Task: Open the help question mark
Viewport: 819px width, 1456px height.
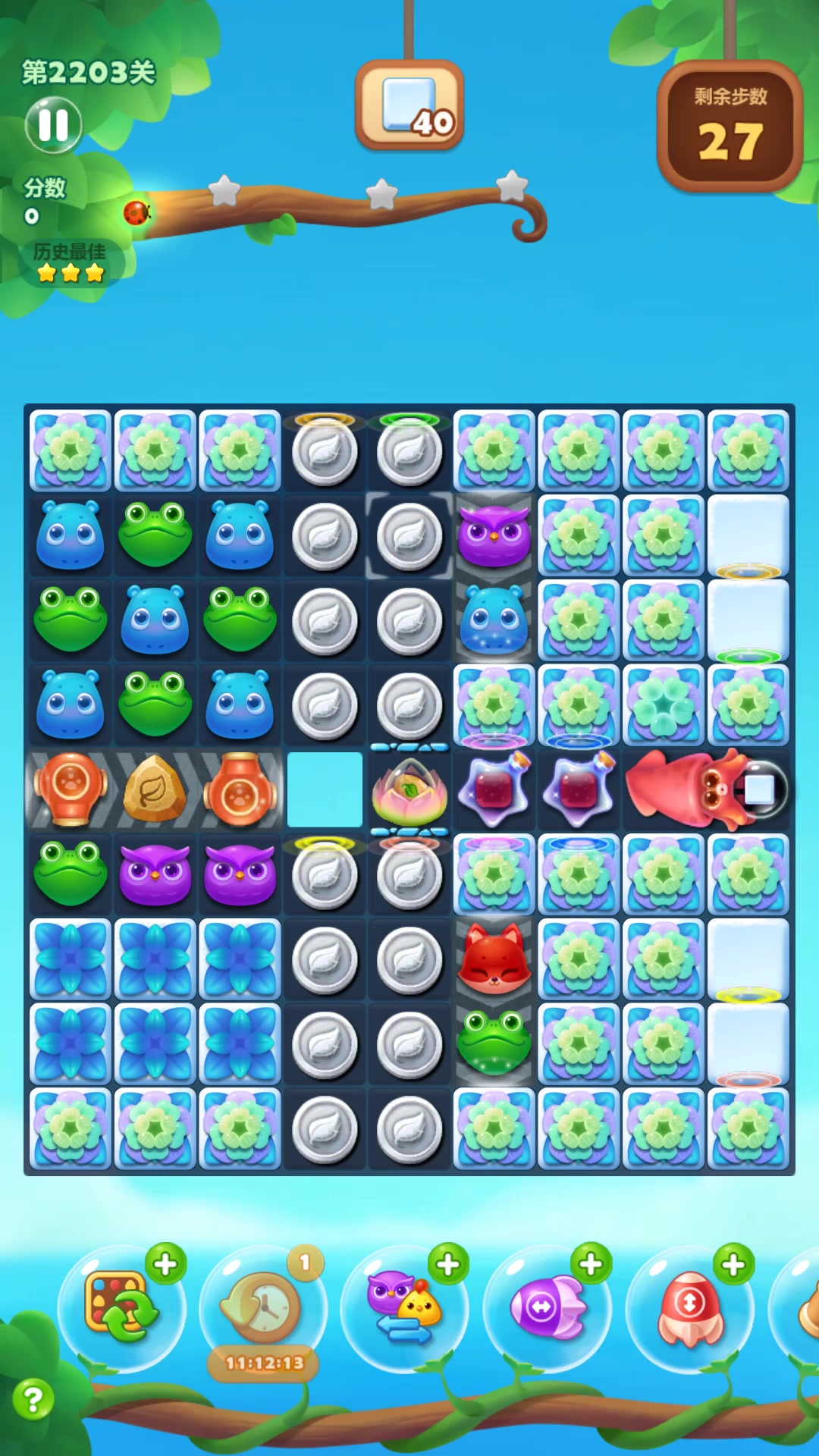Action: (33, 1399)
